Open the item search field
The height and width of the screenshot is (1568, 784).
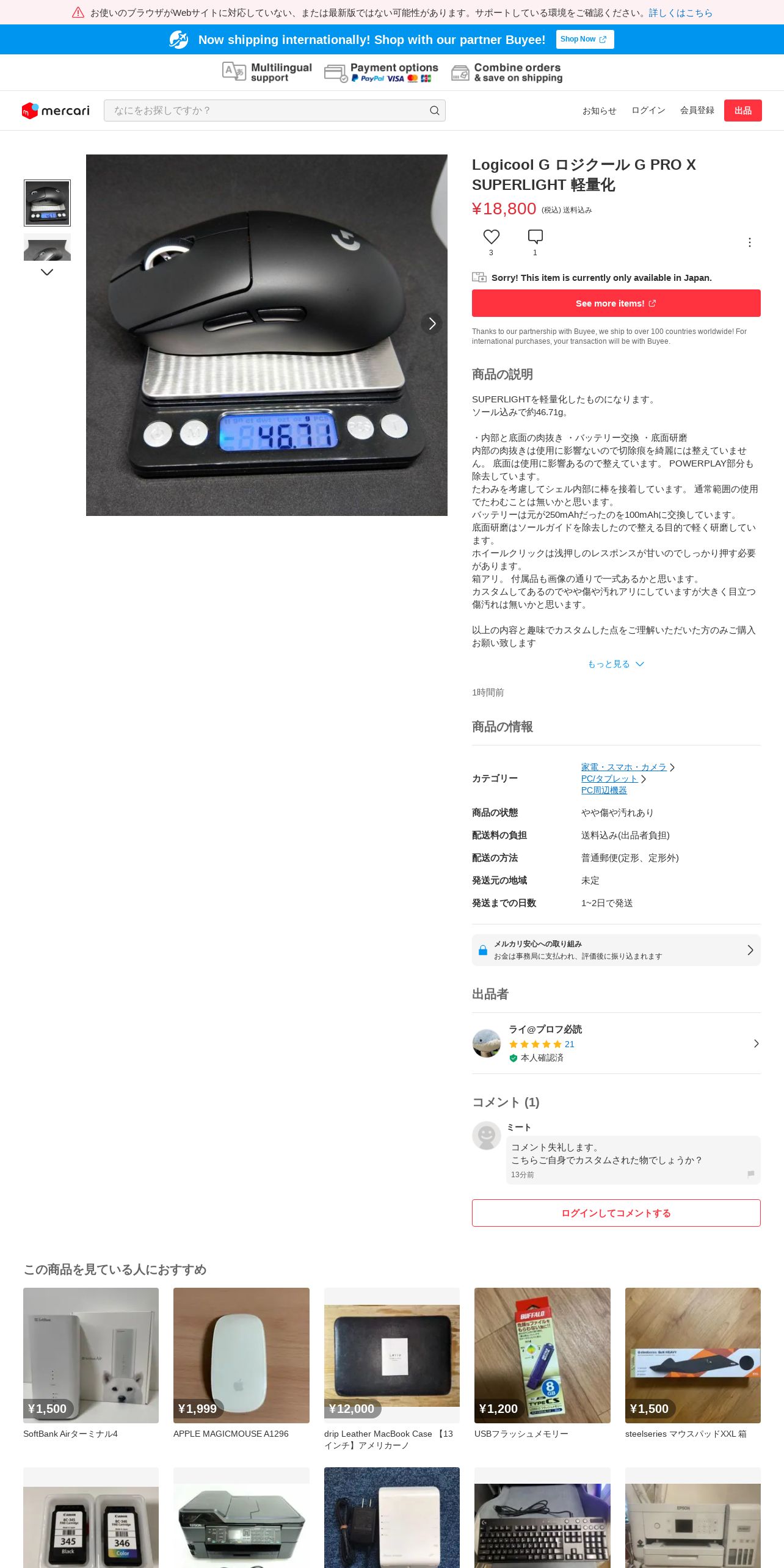(x=274, y=111)
